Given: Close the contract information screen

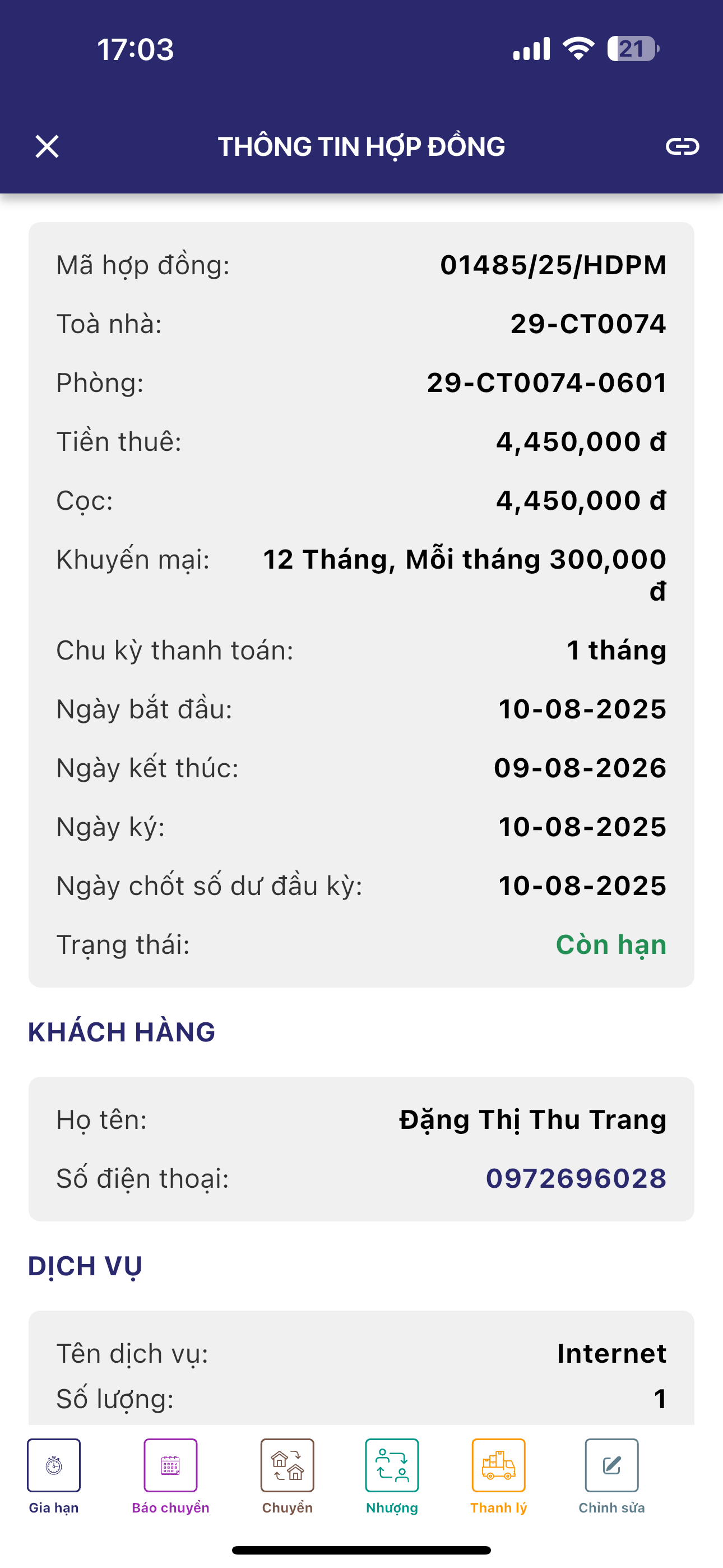Looking at the screenshot, I should point(47,147).
